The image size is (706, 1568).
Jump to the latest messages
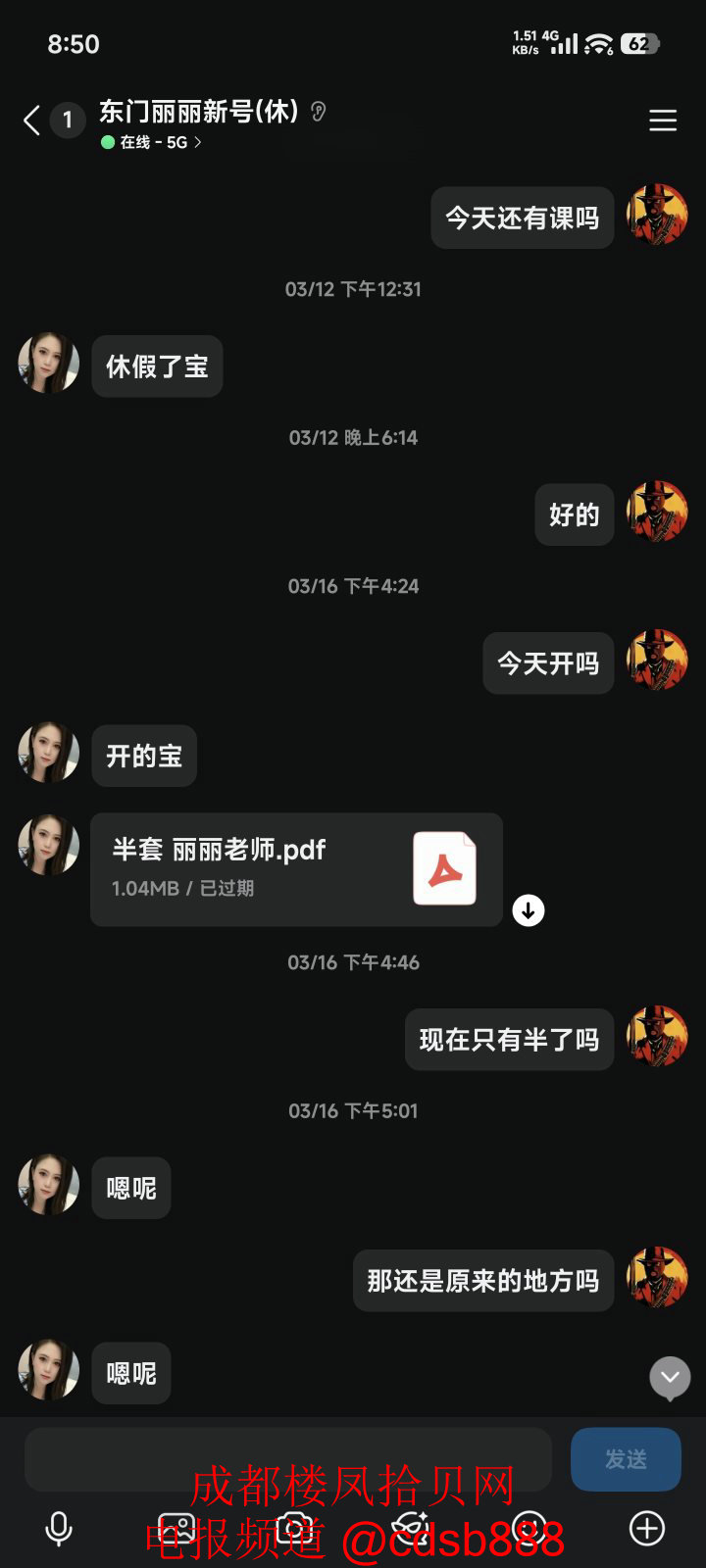click(x=670, y=1378)
